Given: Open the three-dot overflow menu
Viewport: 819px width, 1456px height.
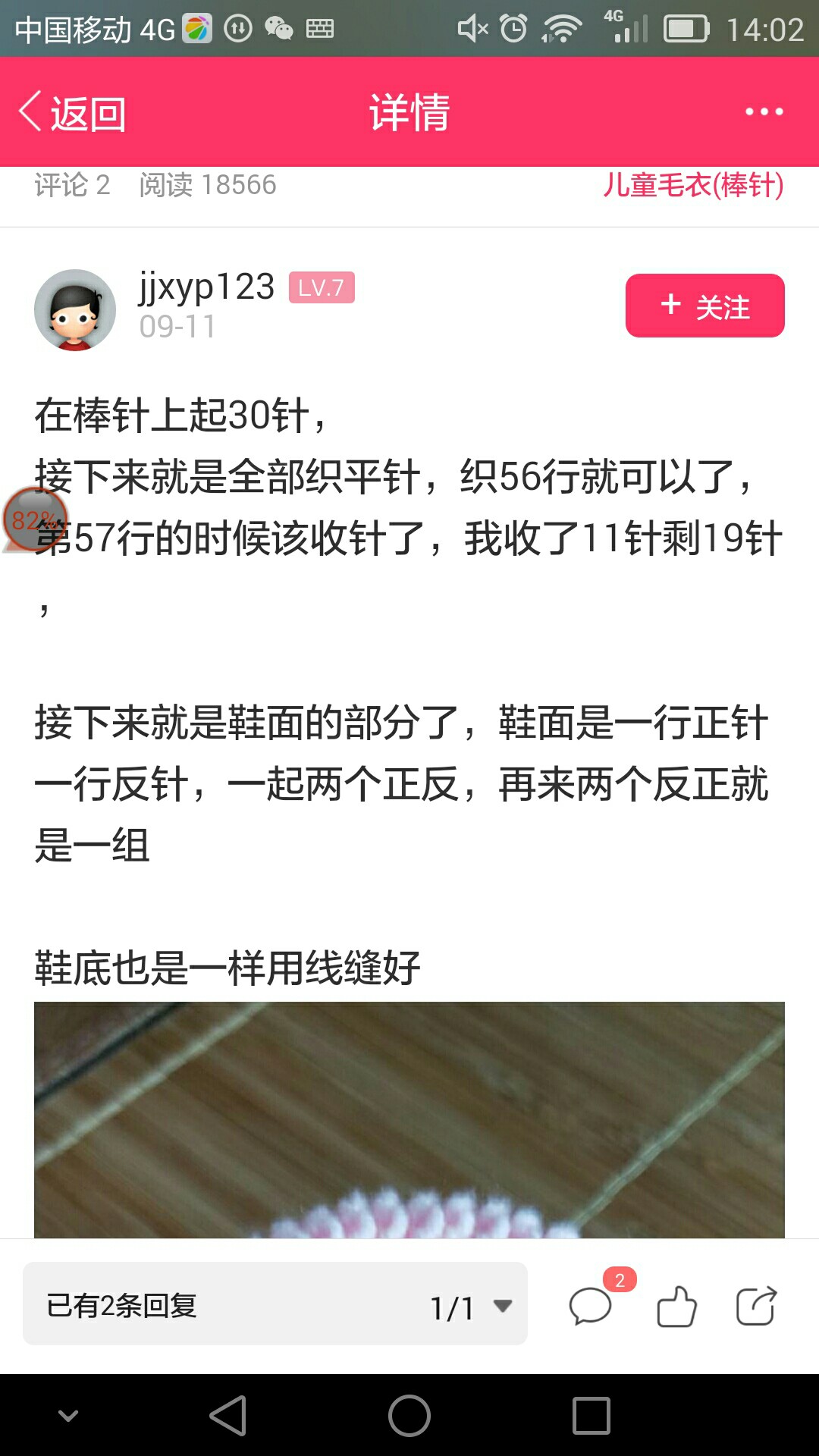Looking at the screenshot, I should coord(764,112).
